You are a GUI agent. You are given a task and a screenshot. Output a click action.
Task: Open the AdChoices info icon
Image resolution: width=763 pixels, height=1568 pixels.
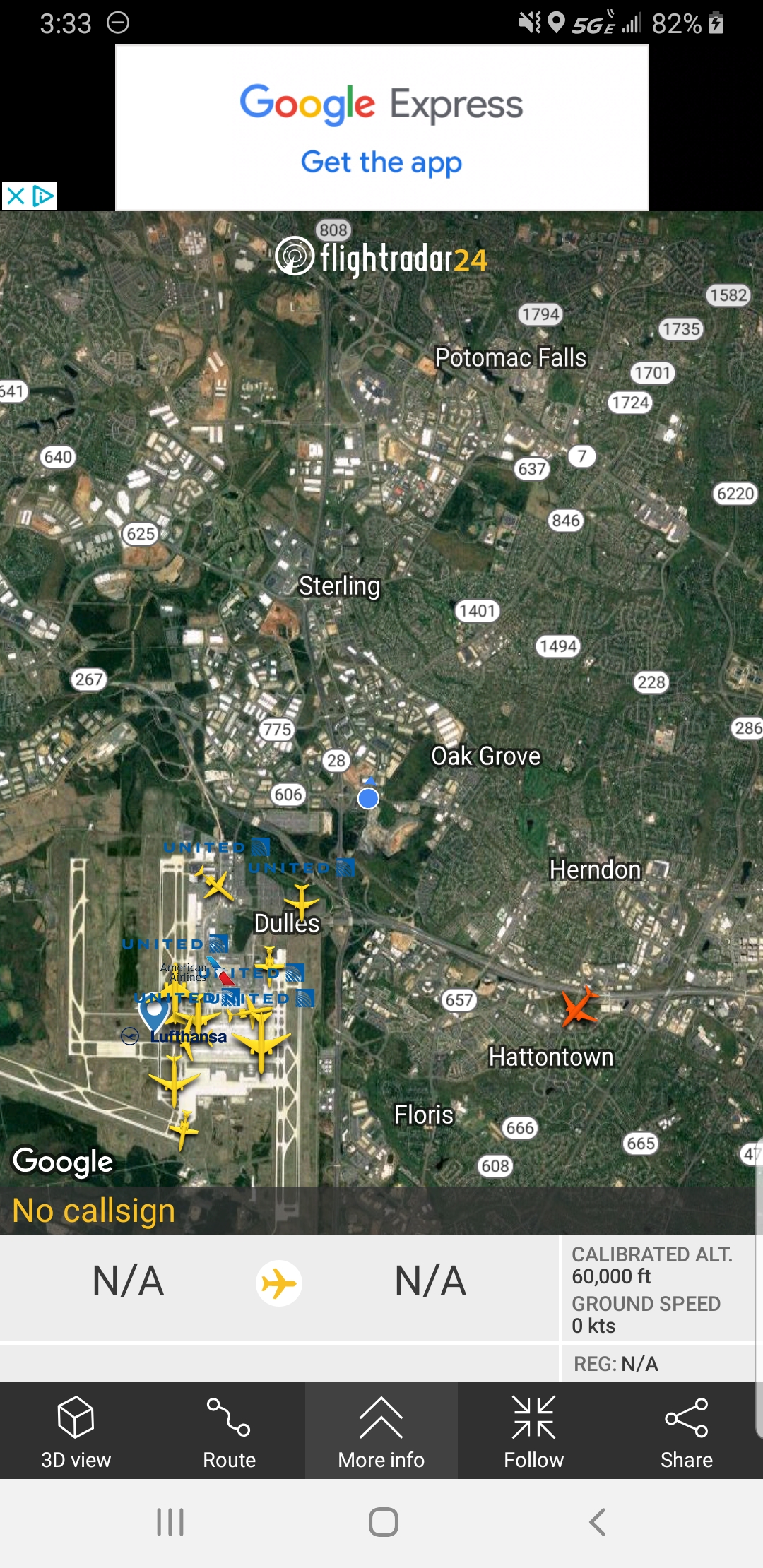pyautogui.click(x=44, y=196)
